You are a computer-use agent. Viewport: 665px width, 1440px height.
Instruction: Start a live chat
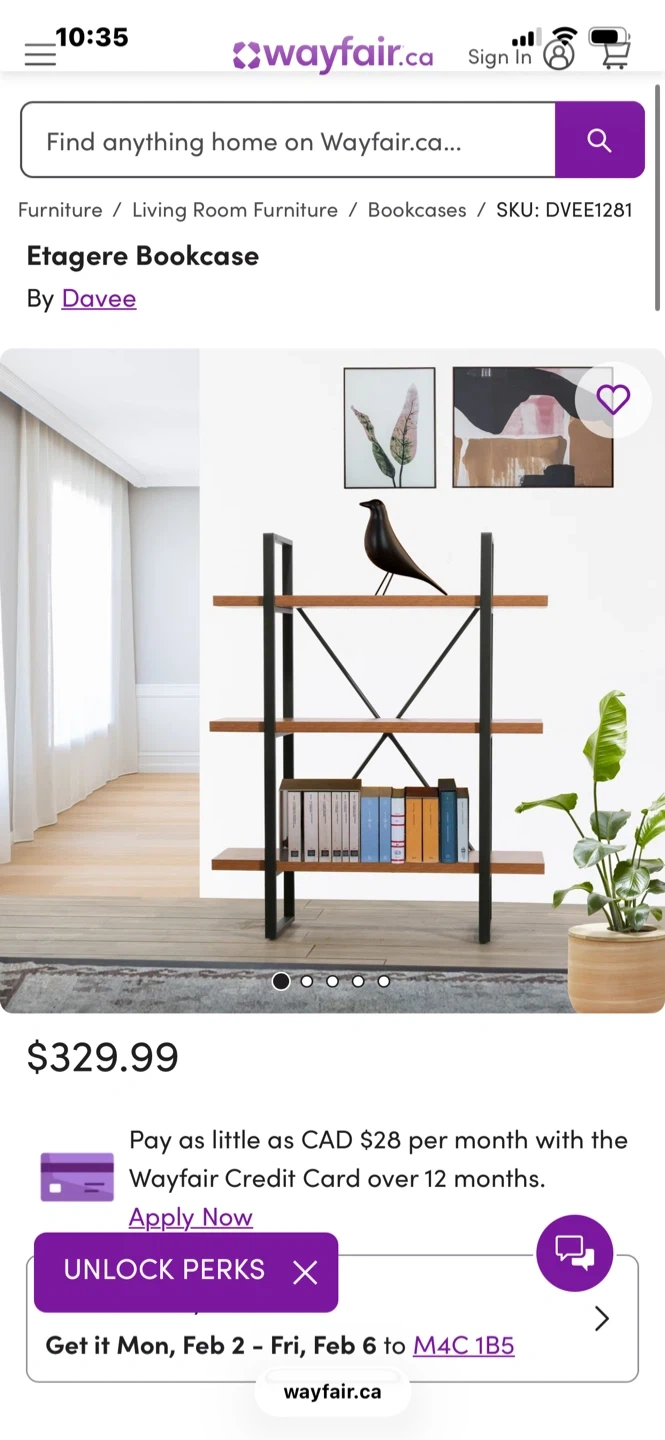[574, 1253]
